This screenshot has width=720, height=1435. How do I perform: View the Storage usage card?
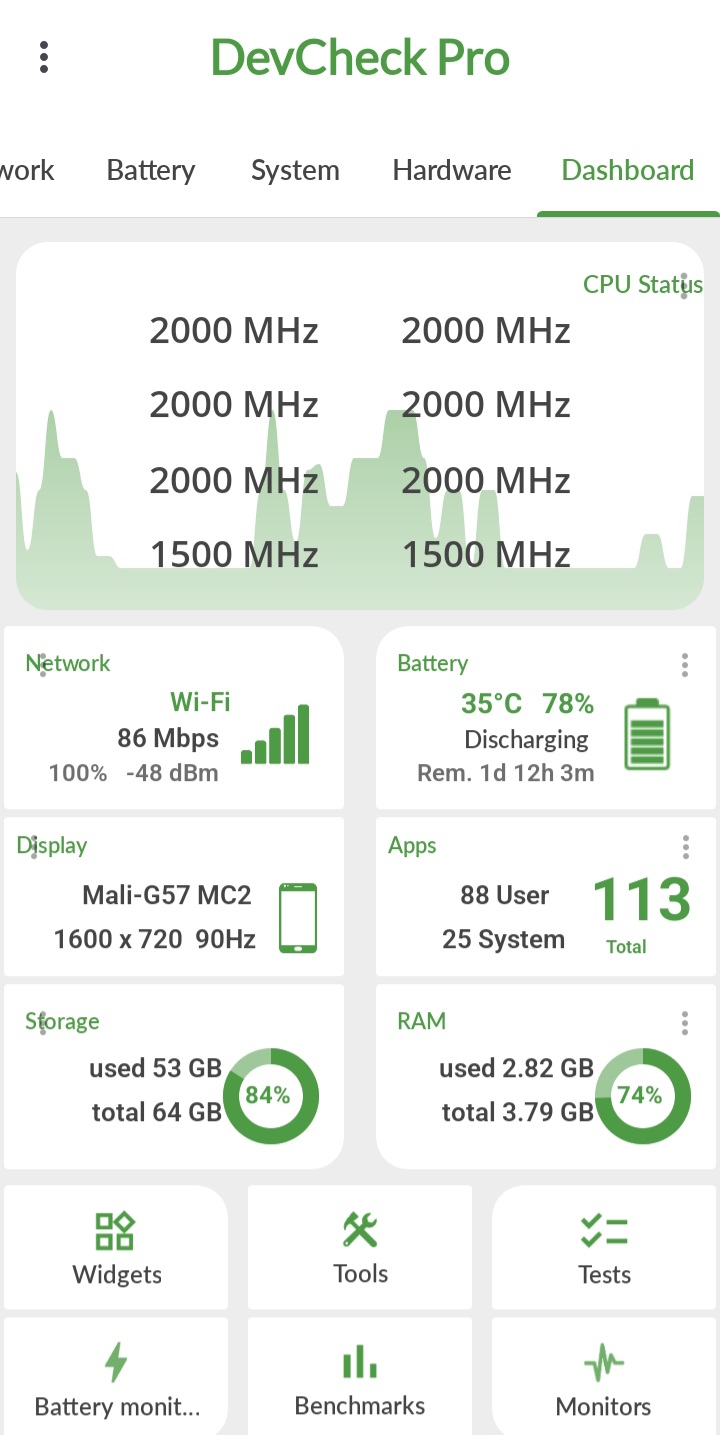click(174, 1076)
